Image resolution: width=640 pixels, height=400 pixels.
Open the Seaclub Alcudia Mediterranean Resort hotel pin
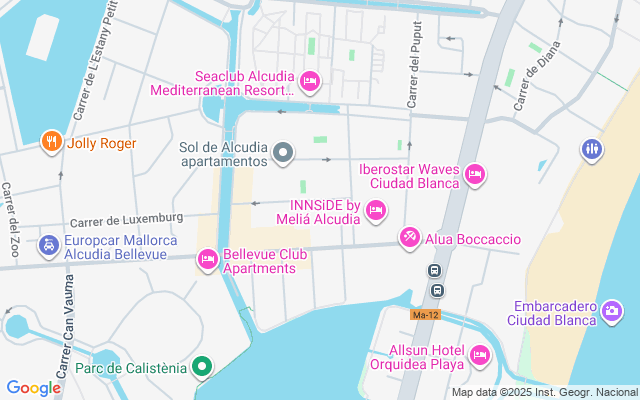(x=310, y=82)
